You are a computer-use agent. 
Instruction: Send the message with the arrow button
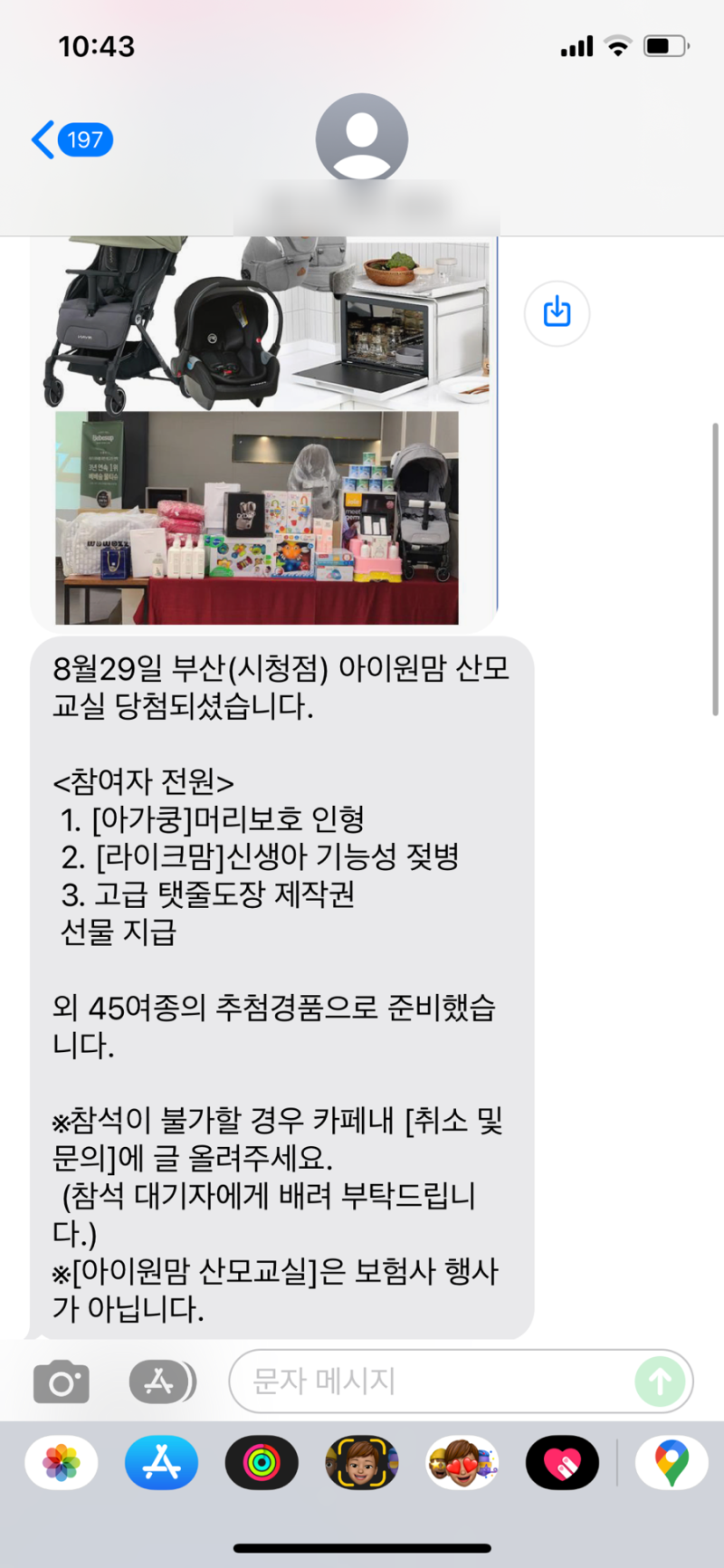tap(660, 1382)
